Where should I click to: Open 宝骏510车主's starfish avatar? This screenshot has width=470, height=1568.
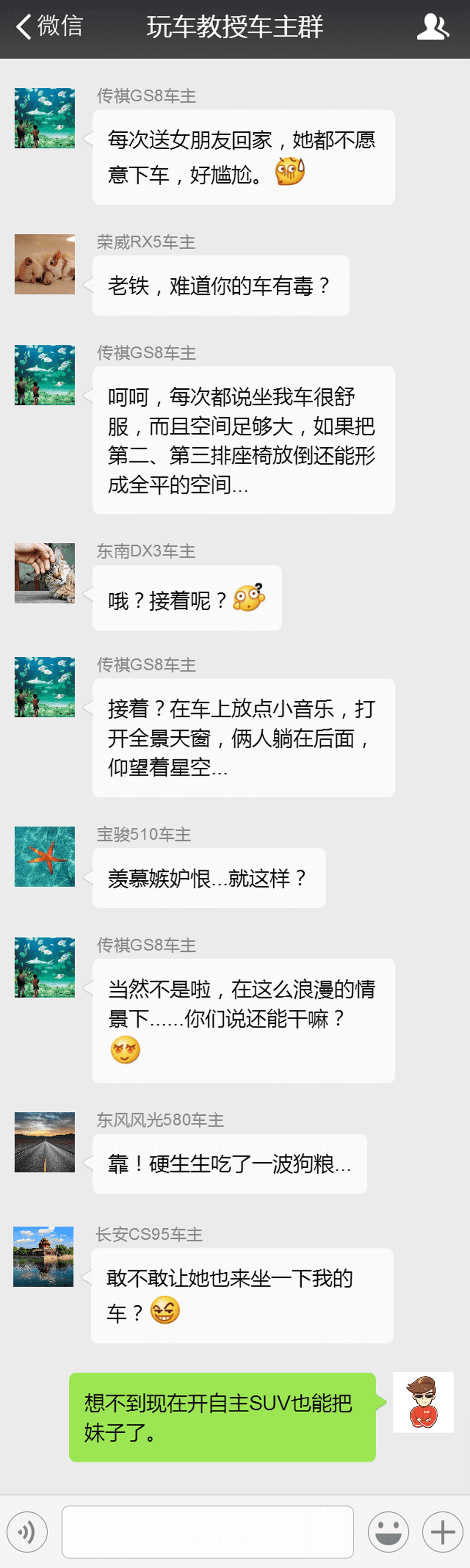[45, 856]
